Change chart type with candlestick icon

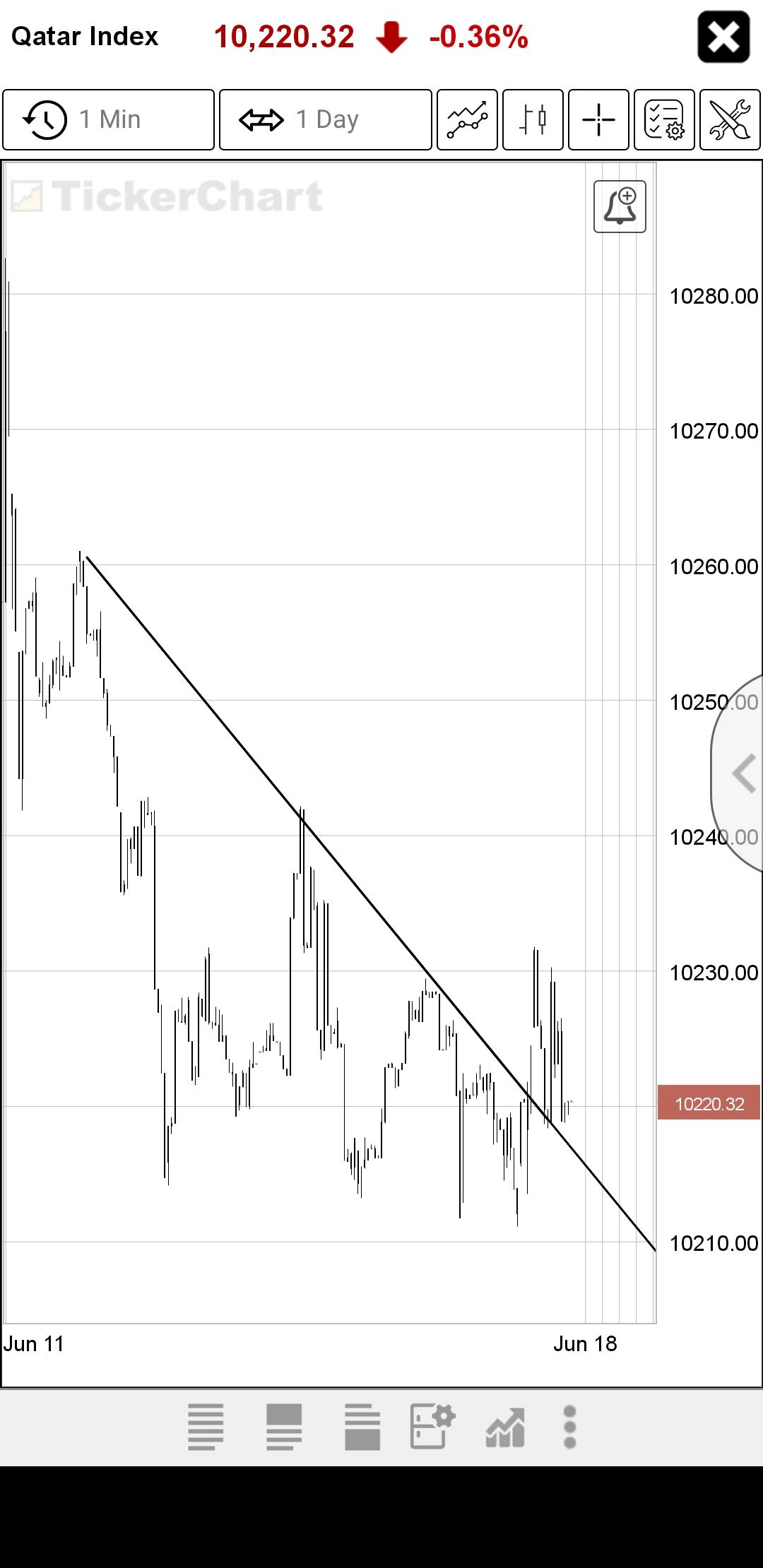coord(533,119)
